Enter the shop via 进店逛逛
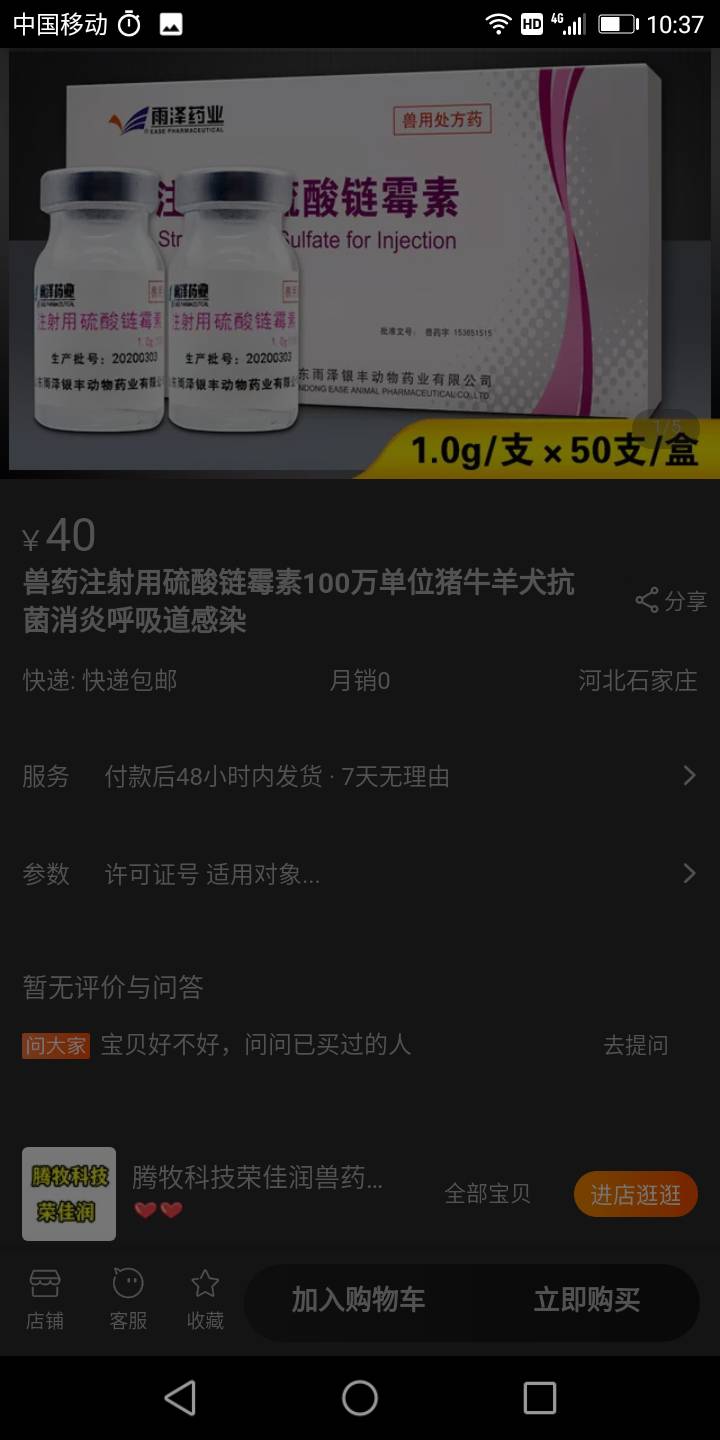 tap(635, 1194)
